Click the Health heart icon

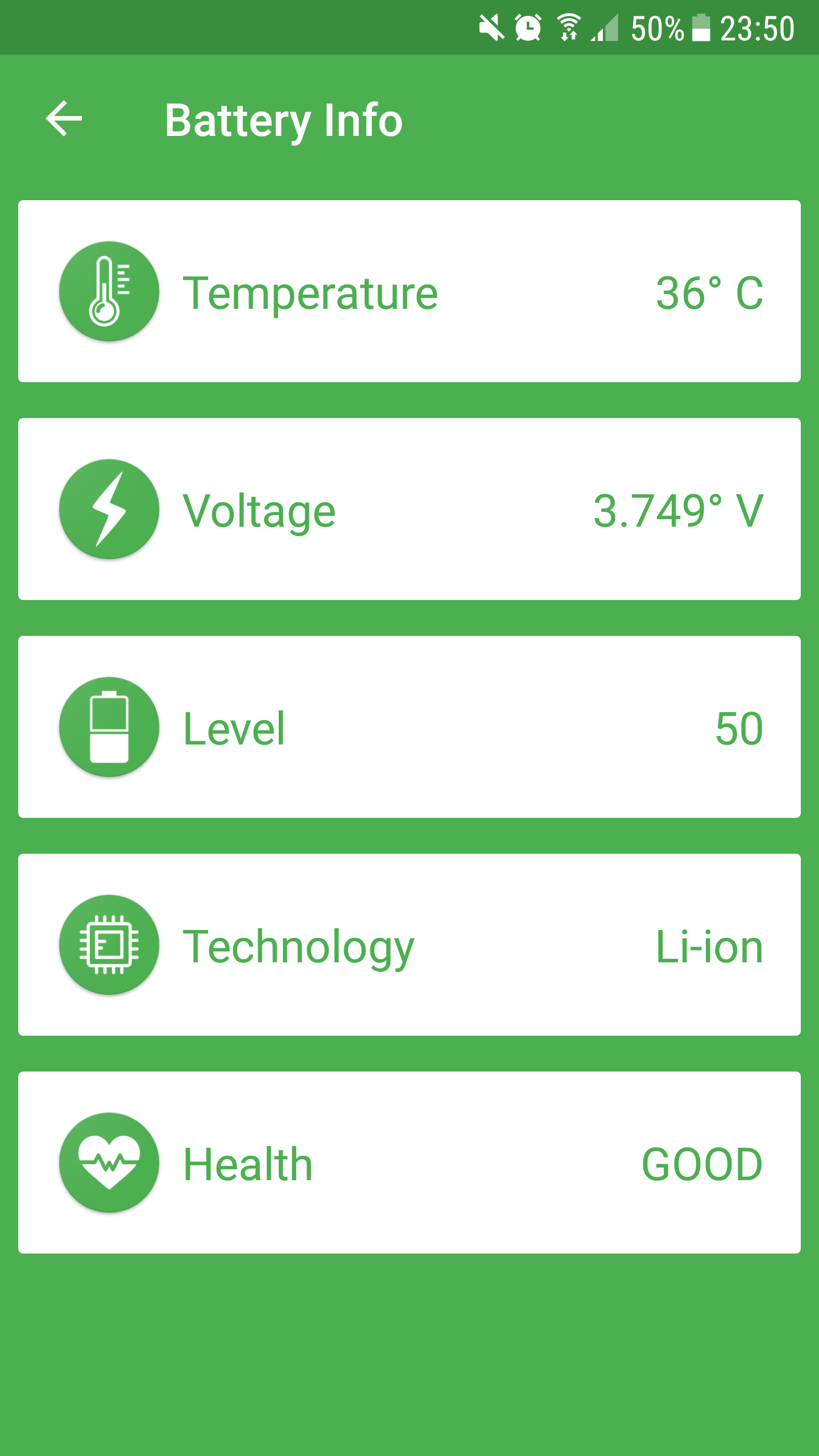point(109,1163)
